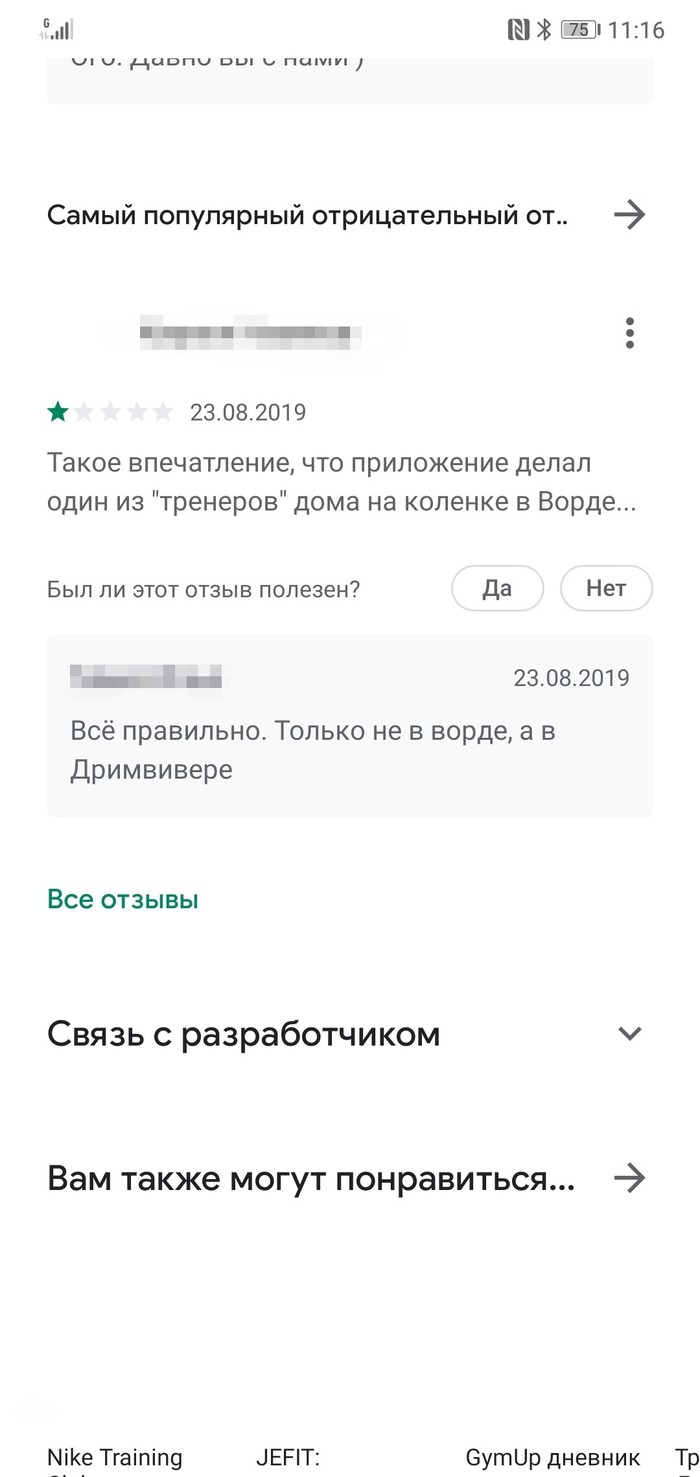The image size is (700, 1477).
Task: Open the GymUp дневник app card
Action: 552,1458
